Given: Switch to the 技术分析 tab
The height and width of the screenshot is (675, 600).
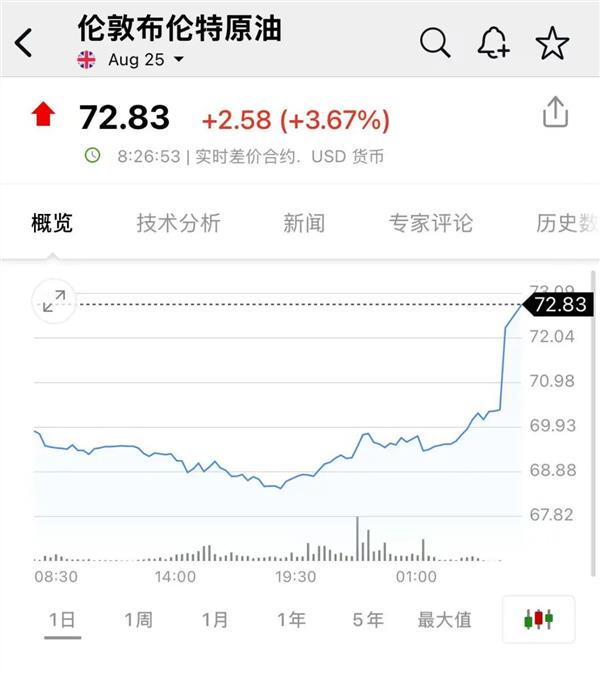Looking at the screenshot, I should 178,223.
